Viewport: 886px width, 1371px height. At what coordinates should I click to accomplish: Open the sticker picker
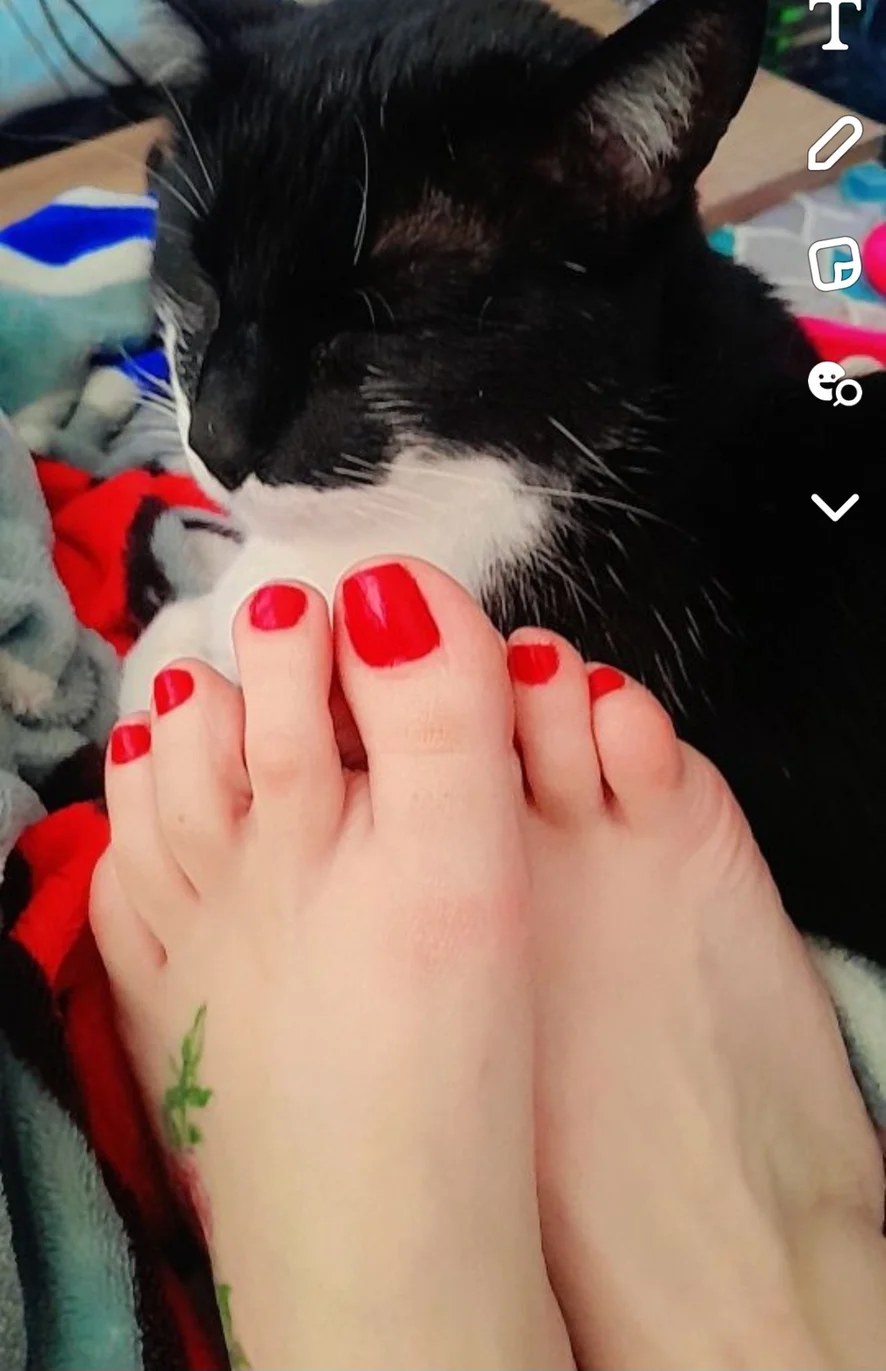(835, 264)
